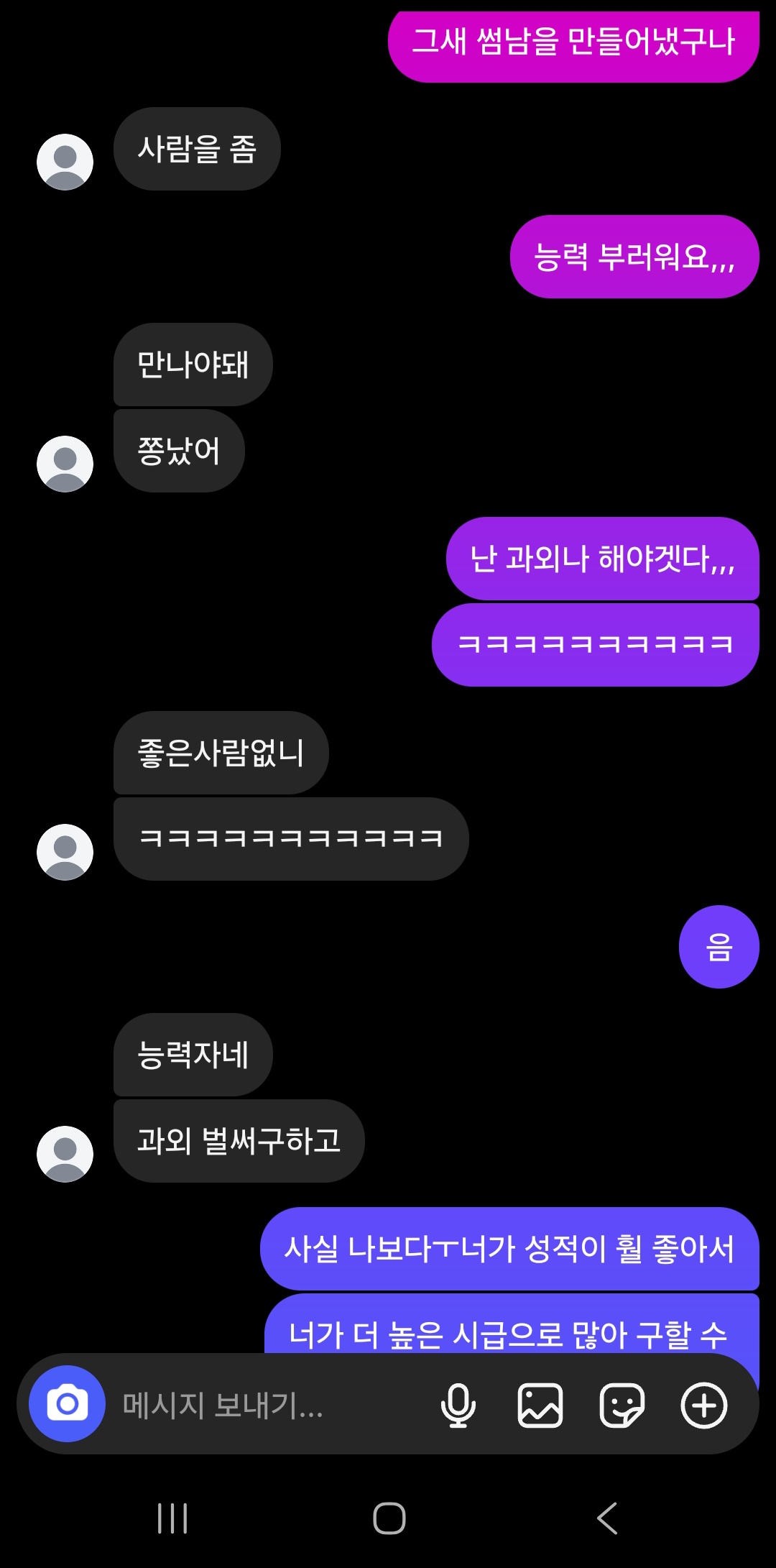Record a voice message with the microphone

458,1405
